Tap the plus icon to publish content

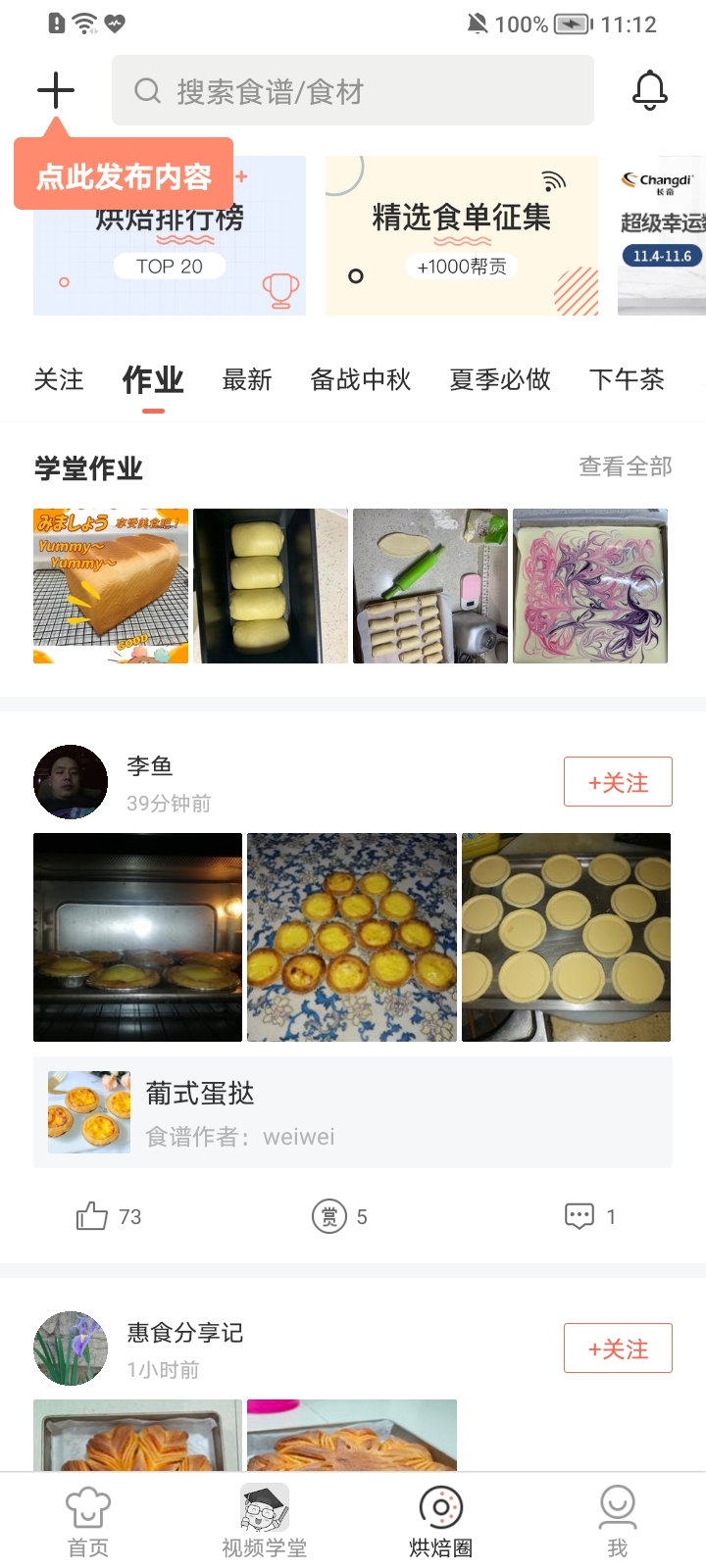pos(55,89)
